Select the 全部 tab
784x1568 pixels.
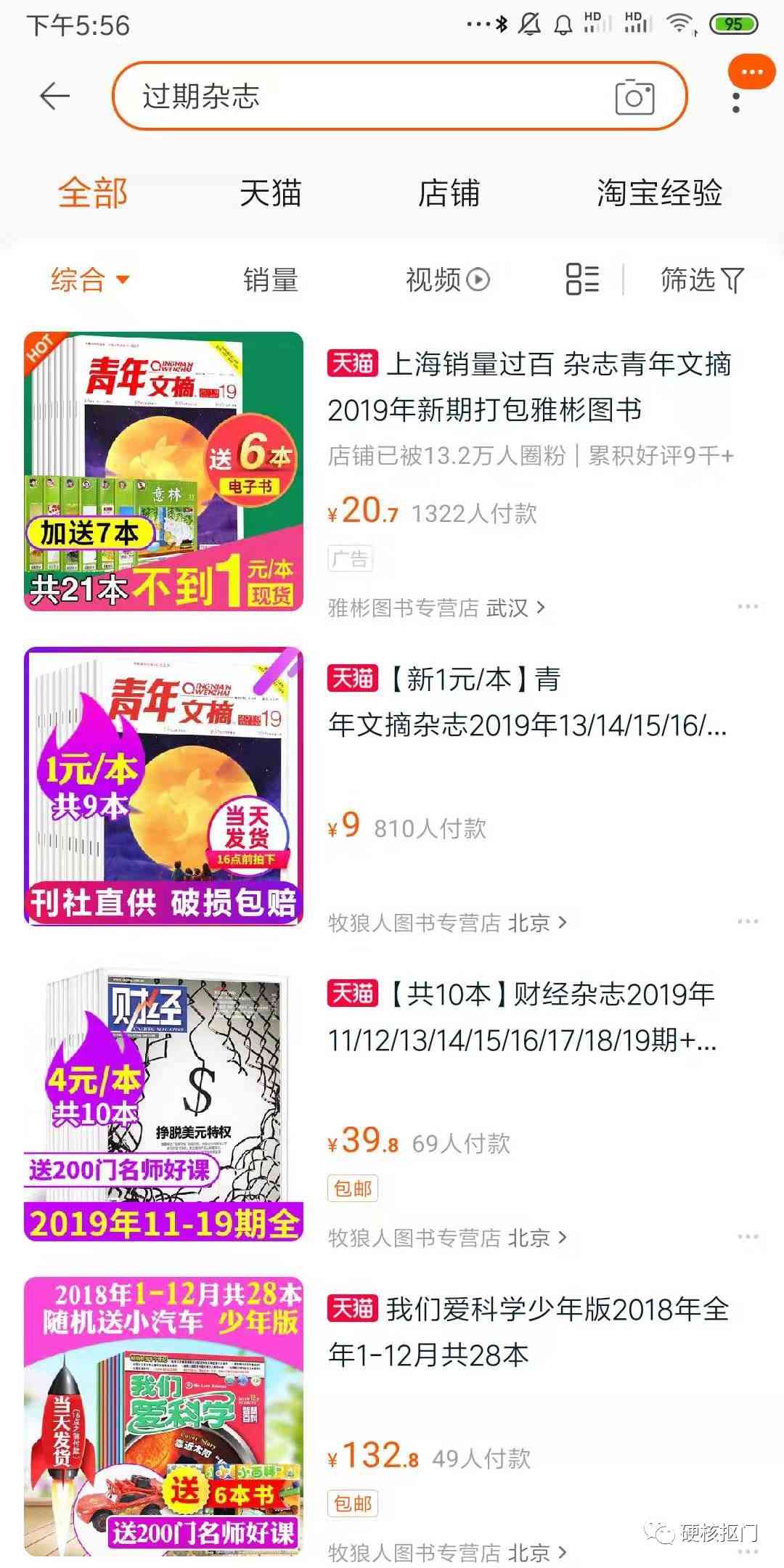93,194
